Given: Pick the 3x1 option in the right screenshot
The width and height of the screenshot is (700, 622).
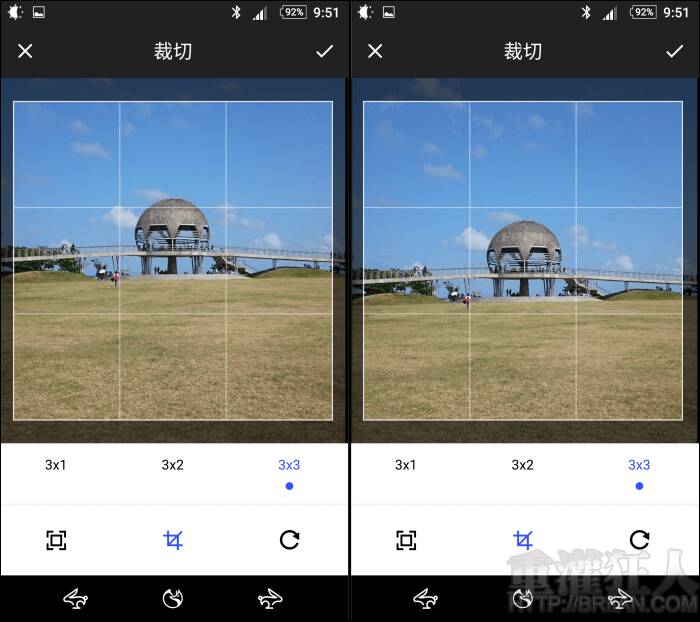Looking at the screenshot, I should pyautogui.click(x=405, y=465).
